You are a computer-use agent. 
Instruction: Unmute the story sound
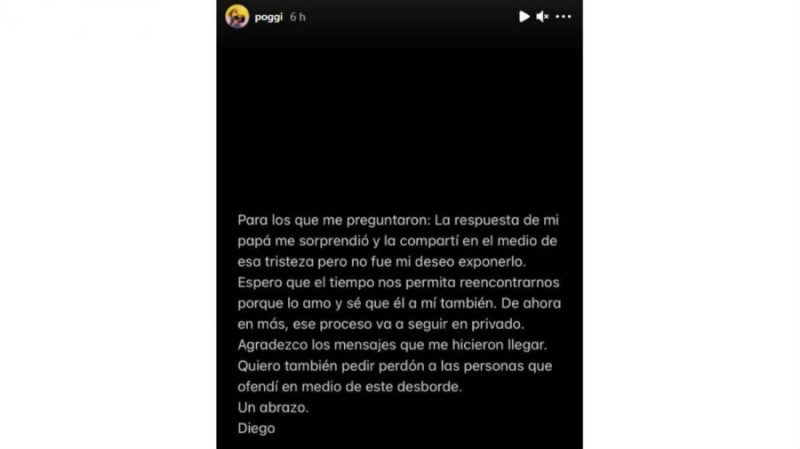[543, 17]
